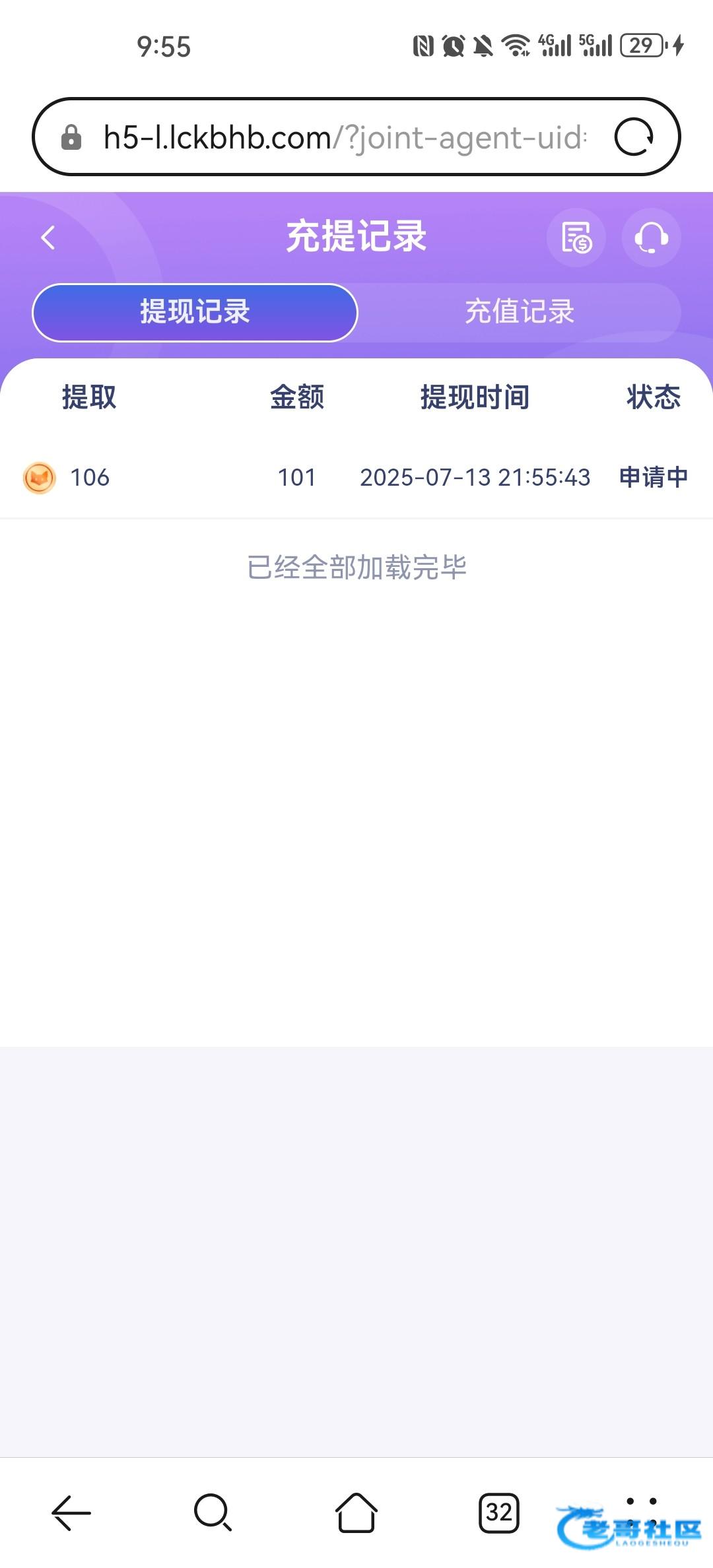Screen dimensions: 713x1568
Task: Reload the page with the refresh icon
Action: pyautogui.click(x=634, y=137)
